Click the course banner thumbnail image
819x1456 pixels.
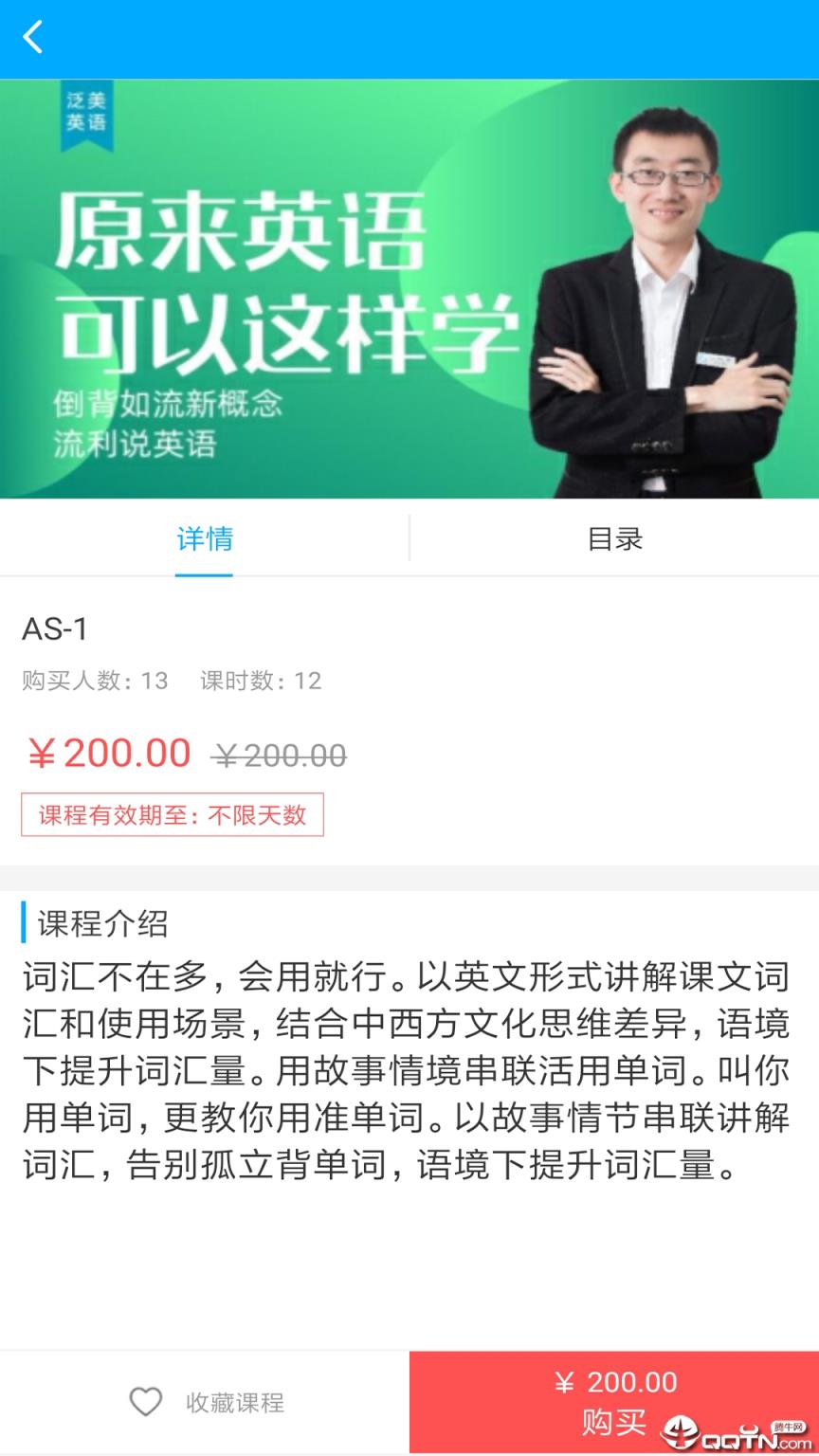coord(409,289)
